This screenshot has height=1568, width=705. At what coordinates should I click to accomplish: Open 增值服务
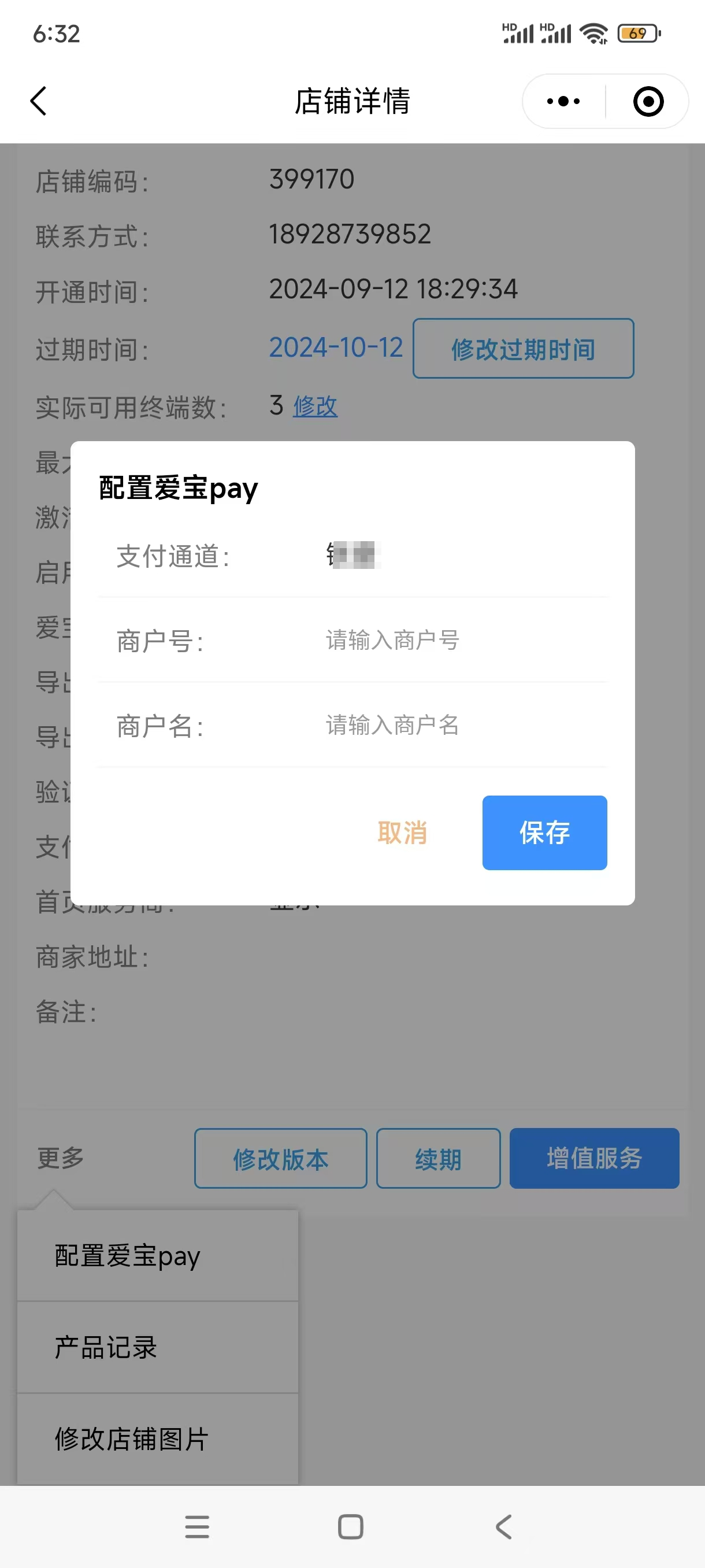pos(594,1158)
